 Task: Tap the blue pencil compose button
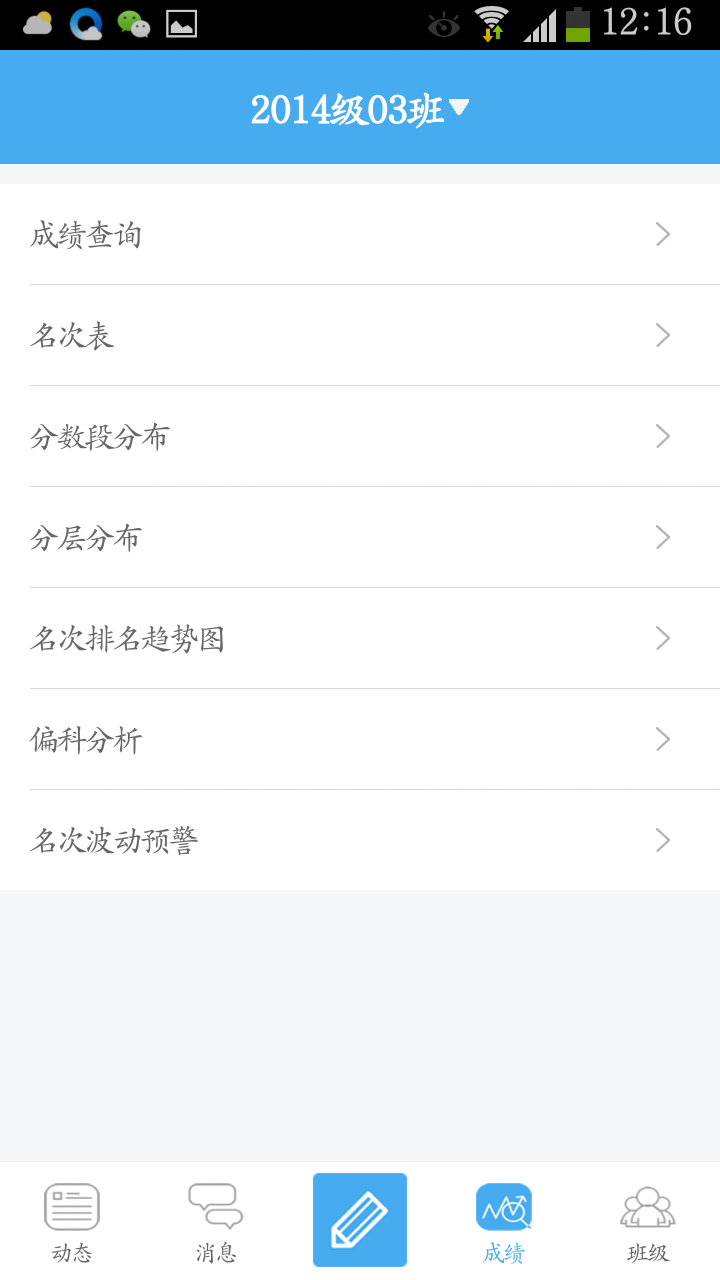click(360, 1220)
